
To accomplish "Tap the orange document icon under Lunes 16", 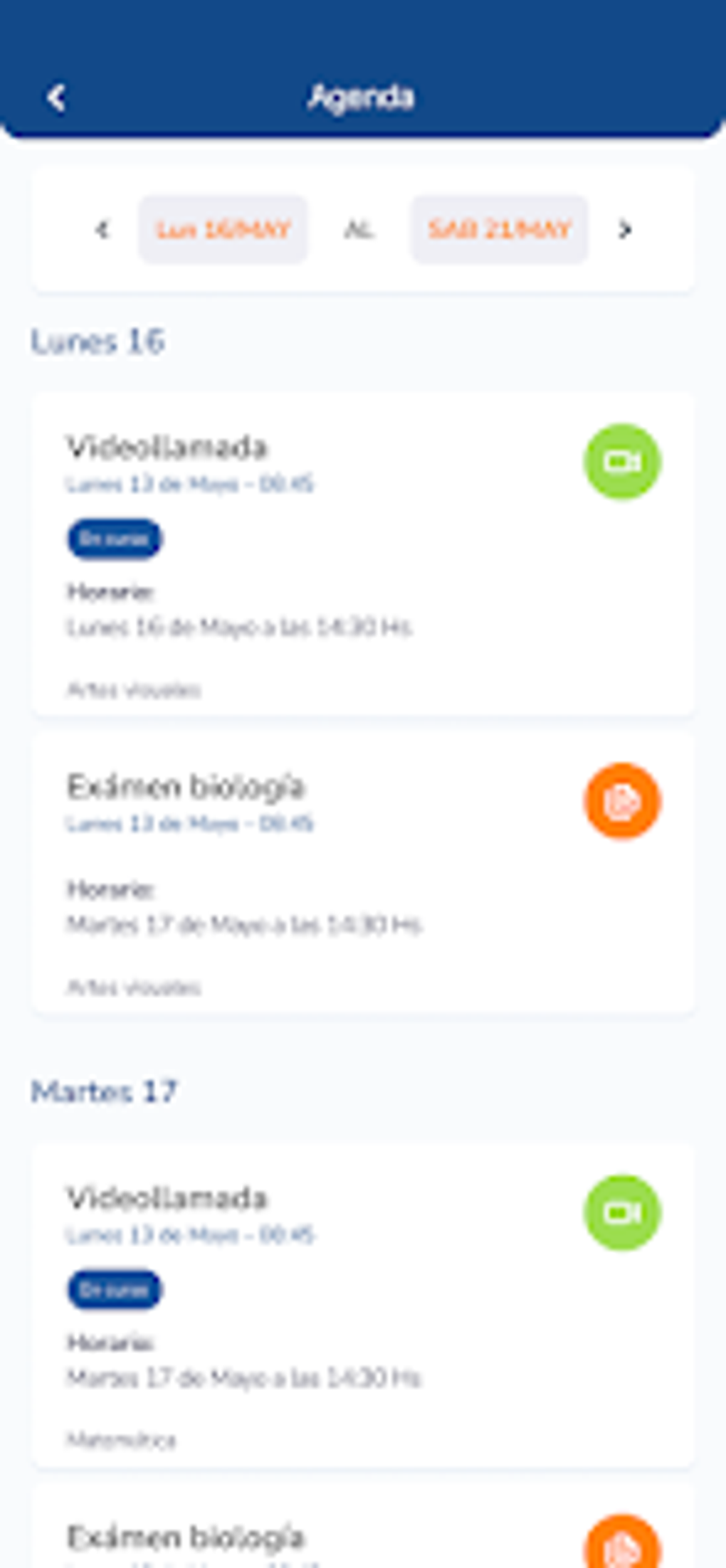I will (x=622, y=802).
